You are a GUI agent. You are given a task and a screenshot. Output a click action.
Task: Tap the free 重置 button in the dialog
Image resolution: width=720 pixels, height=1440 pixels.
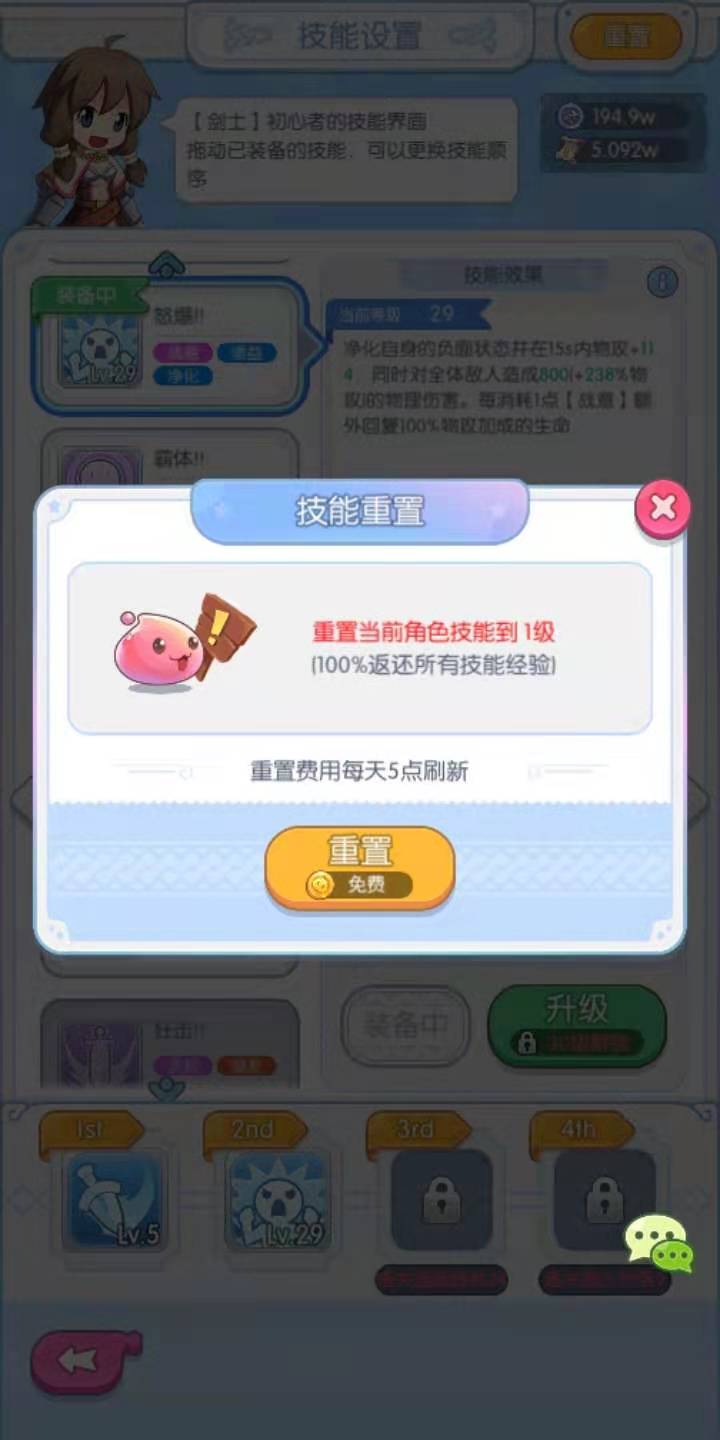coord(359,866)
